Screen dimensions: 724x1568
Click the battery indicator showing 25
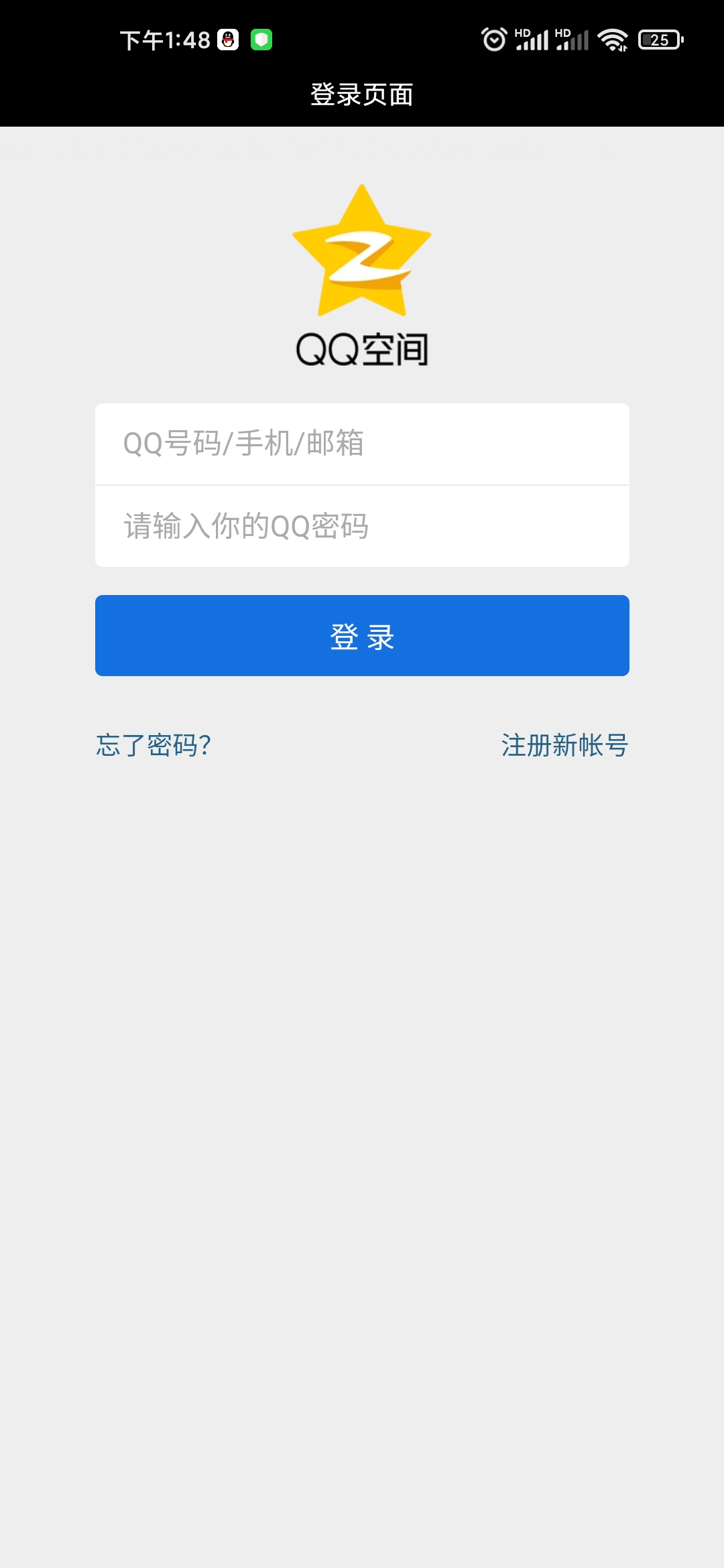coord(659,40)
